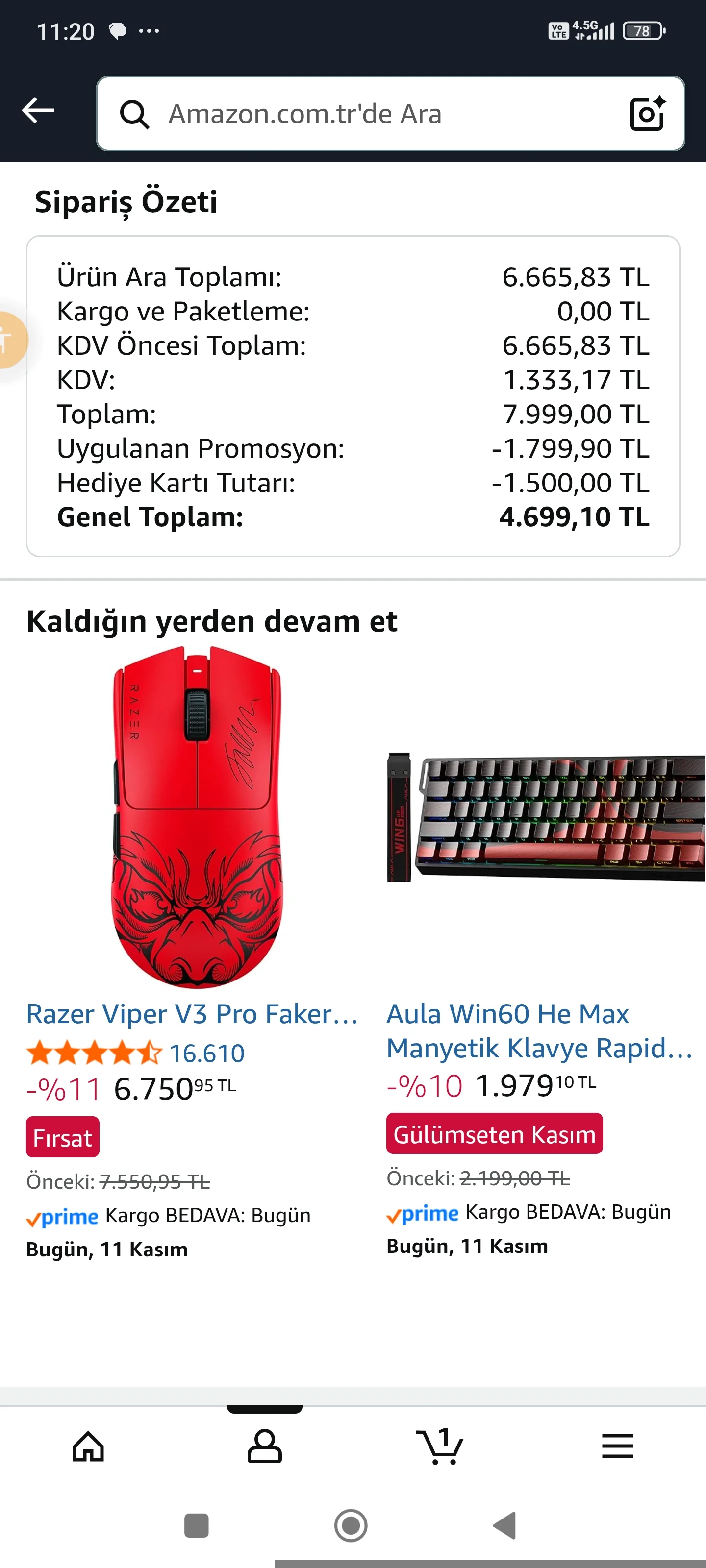Open the shopping cart tab
The image size is (706, 1568).
tap(440, 1445)
